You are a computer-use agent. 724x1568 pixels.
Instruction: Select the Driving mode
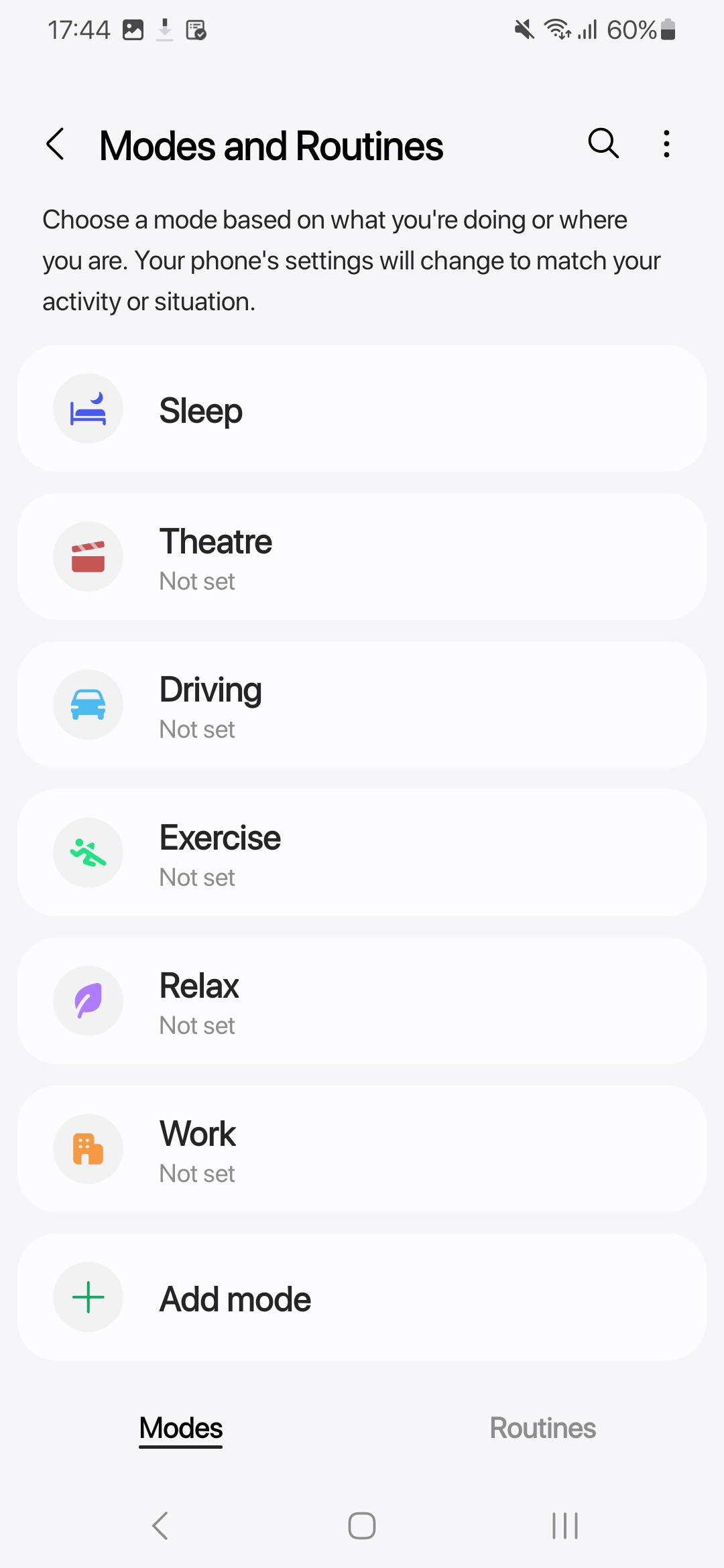362,705
